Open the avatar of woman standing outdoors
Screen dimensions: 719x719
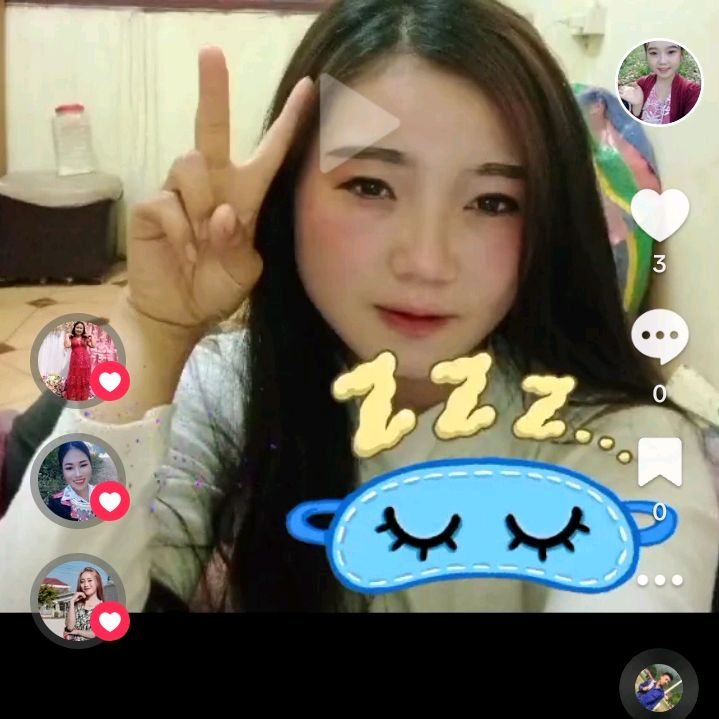click(78, 600)
